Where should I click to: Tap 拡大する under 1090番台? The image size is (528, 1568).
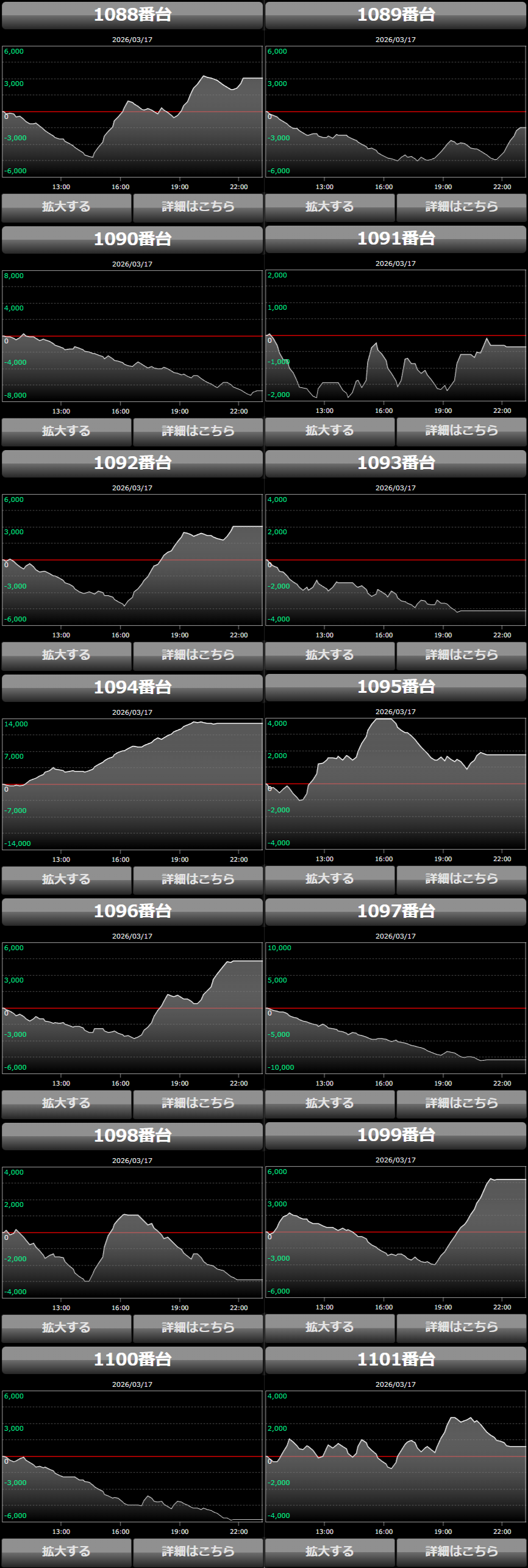tap(66, 431)
